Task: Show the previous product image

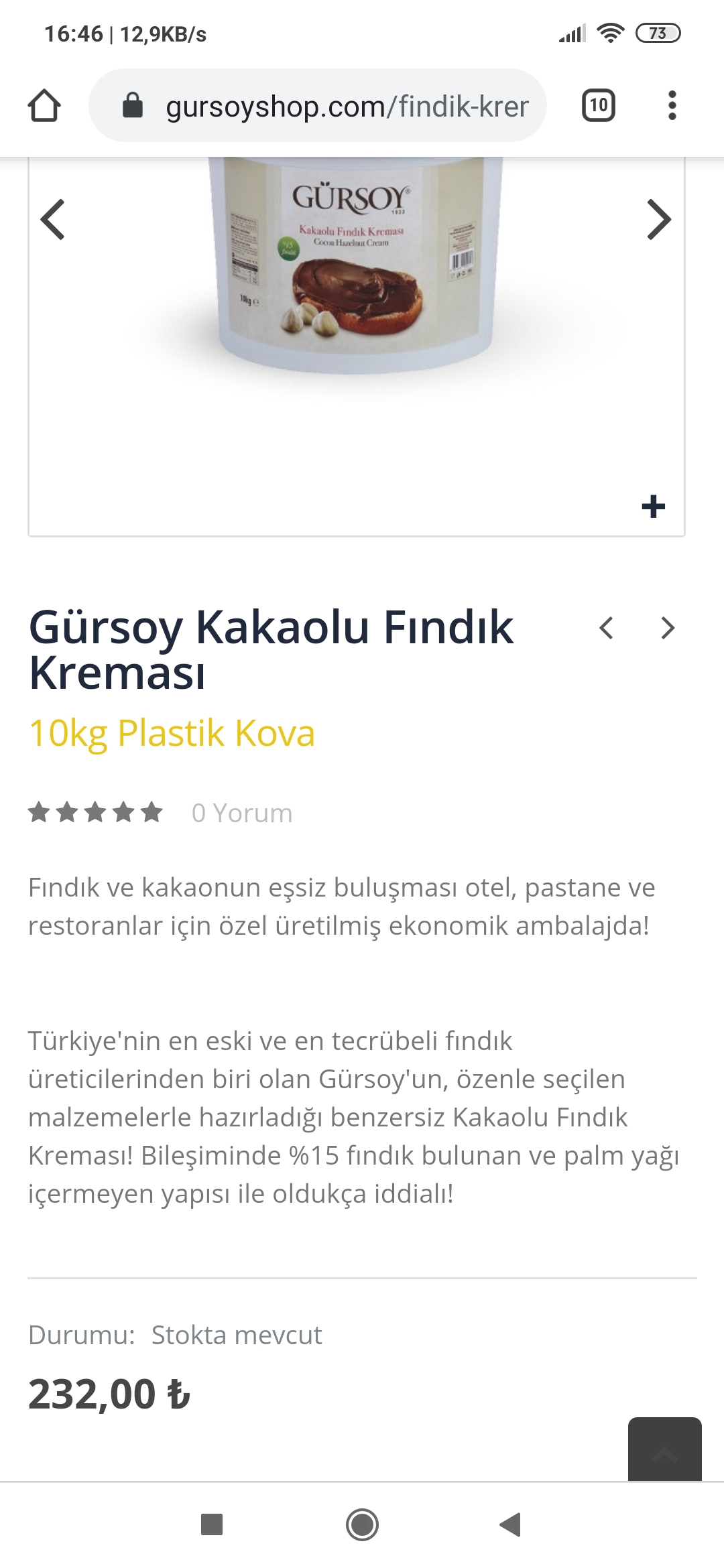Action: click(x=53, y=219)
